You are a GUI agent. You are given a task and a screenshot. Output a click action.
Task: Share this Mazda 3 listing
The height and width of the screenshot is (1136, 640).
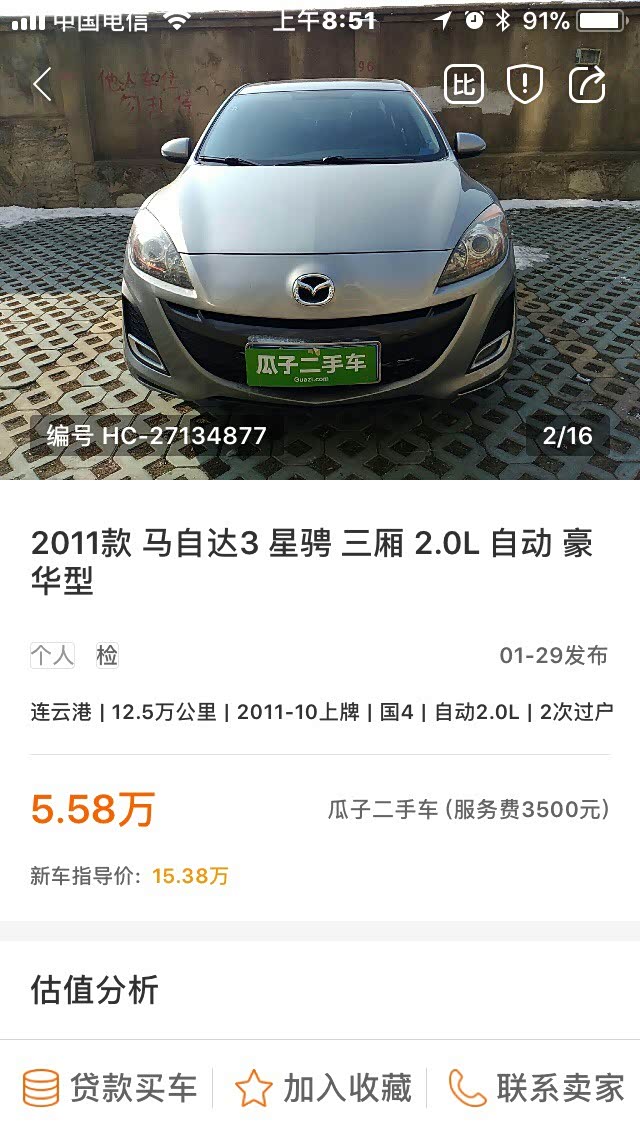pyautogui.click(x=587, y=85)
